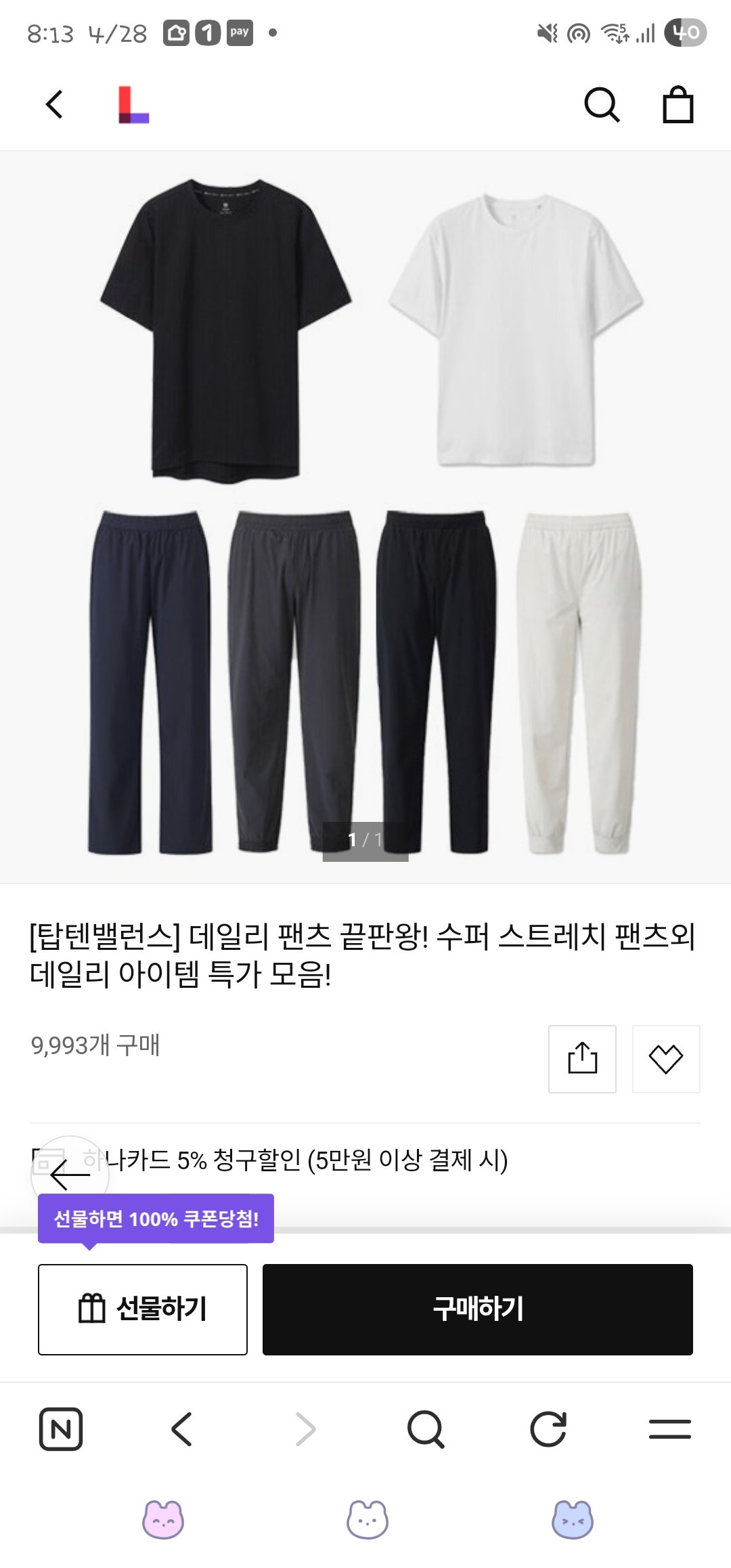Go back using the header back arrow
The width and height of the screenshot is (731, 1568).
pyautogui.click(x=54, y=104)
